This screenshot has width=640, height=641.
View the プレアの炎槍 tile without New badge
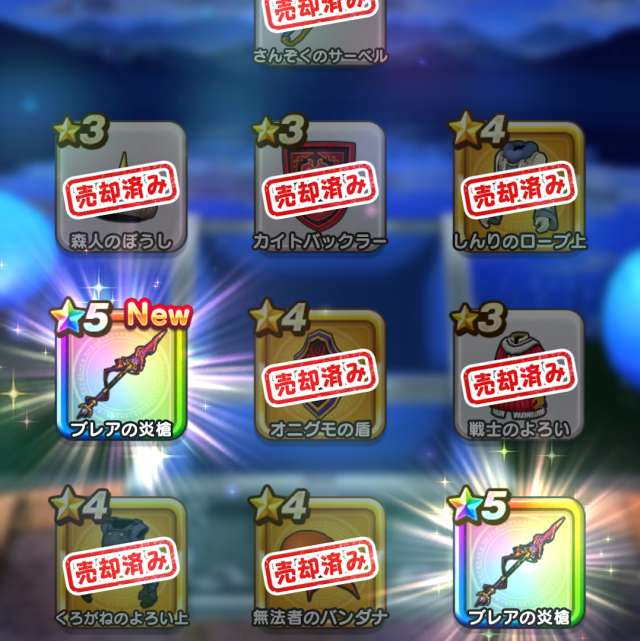pos(518,562)
